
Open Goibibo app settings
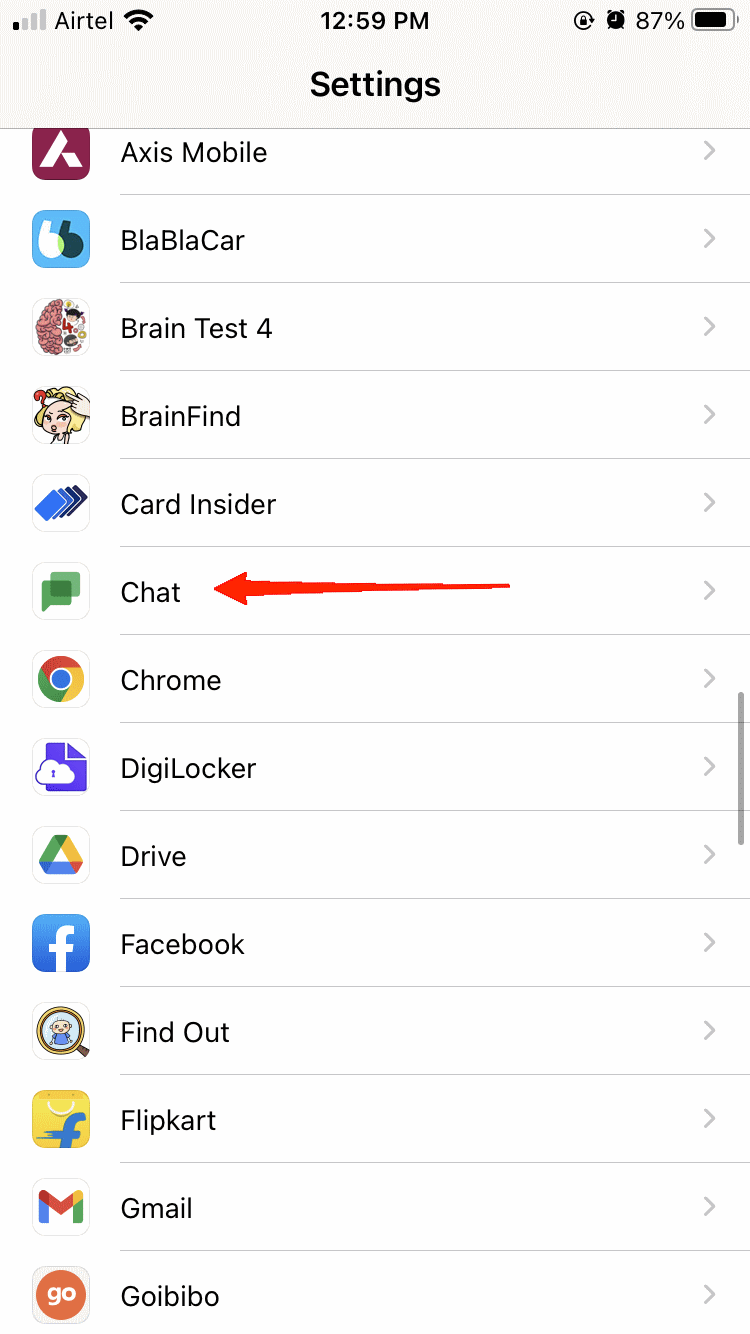375,1292
